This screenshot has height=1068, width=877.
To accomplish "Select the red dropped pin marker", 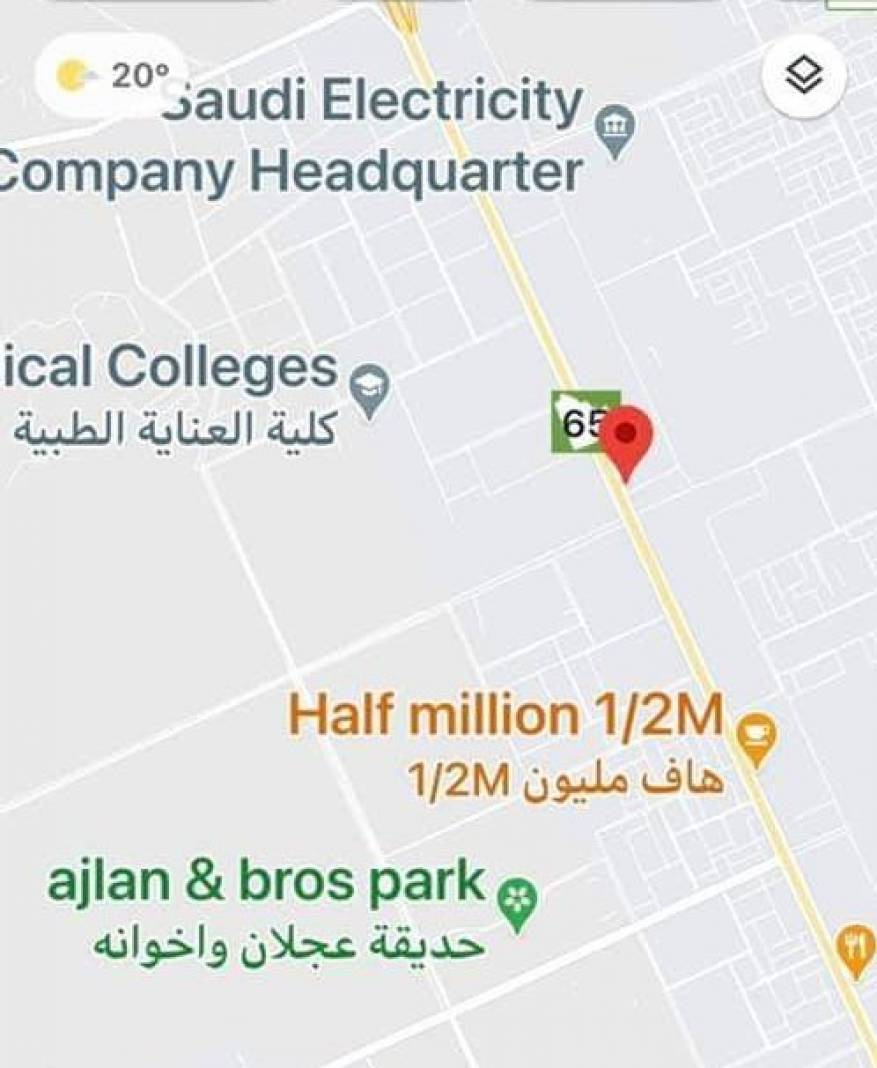I will [627, 437].
